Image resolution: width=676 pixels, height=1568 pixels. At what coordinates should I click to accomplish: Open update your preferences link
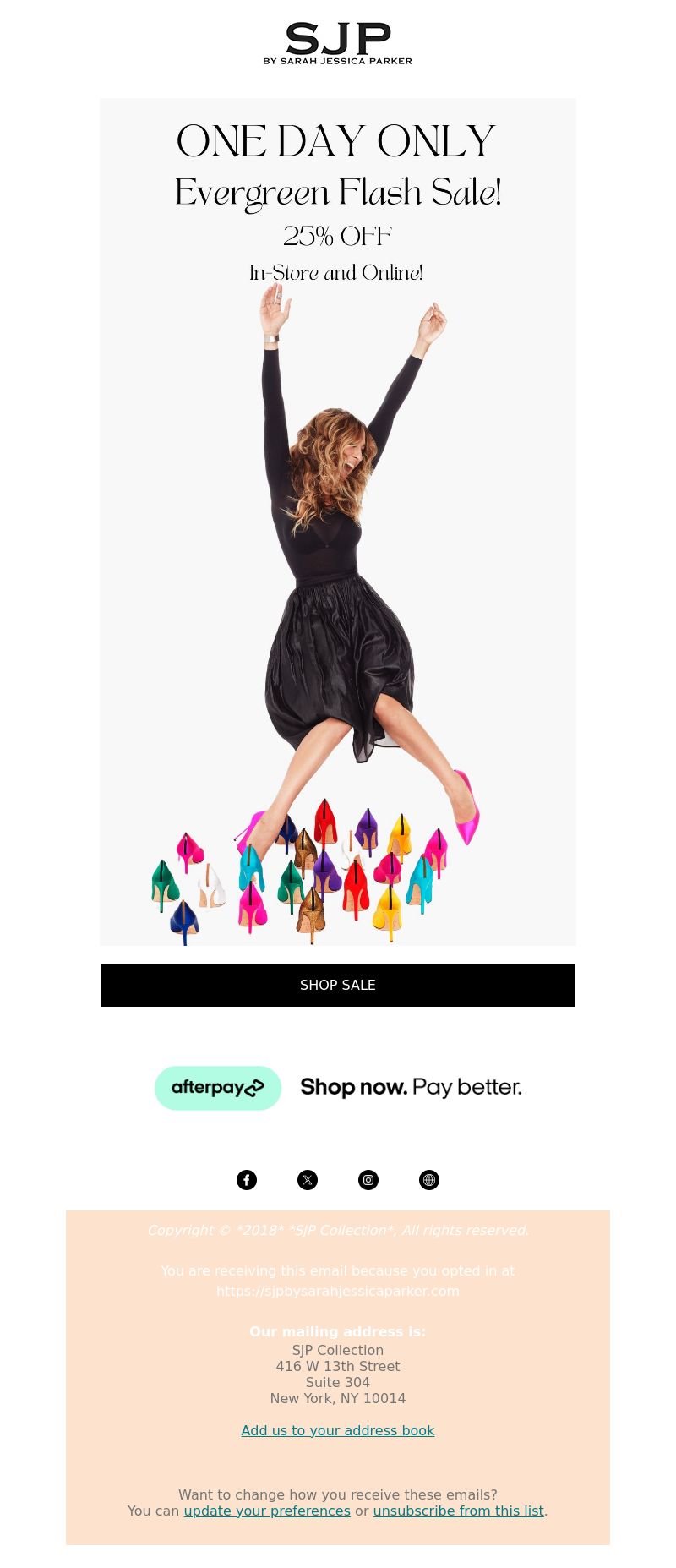[x=267, y=1511]
